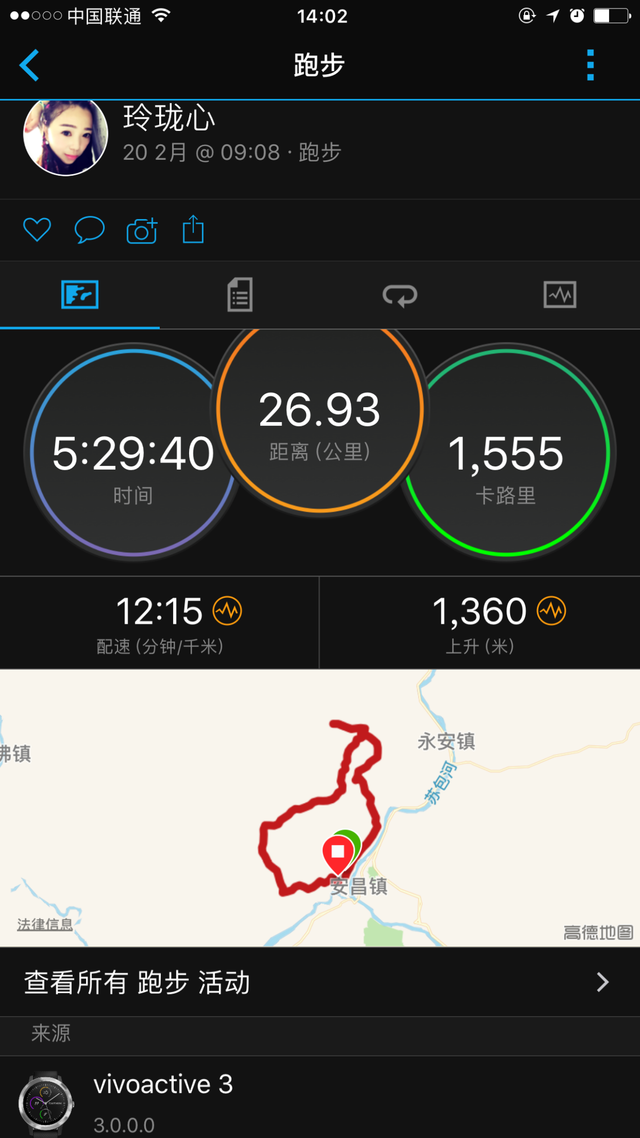Image resolution: width=640 pixels, height=1138 pixels.
Task: Go back using the blue arrow
Action: click(30, 66)
